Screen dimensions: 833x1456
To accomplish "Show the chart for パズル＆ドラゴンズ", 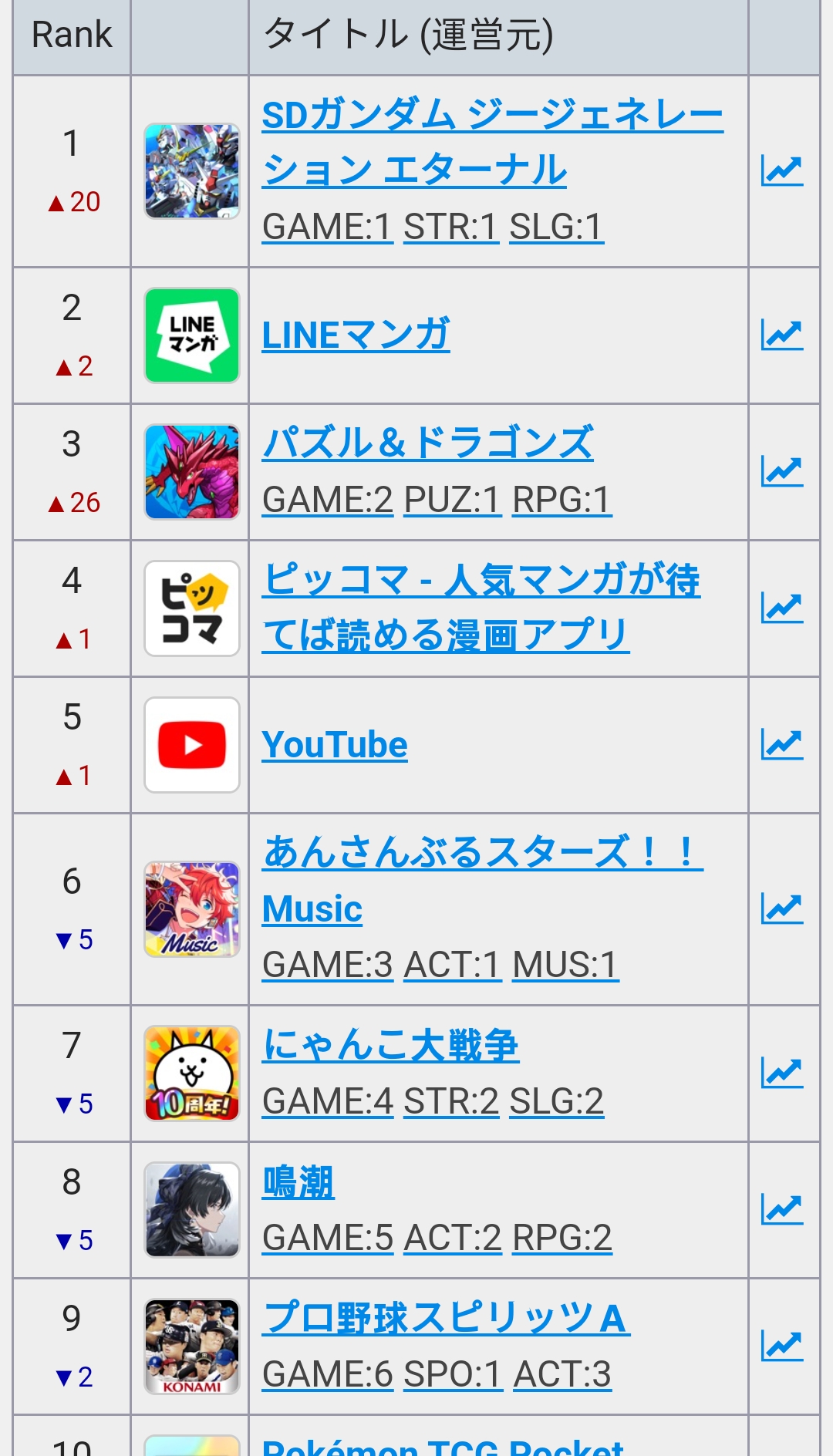I will point(782,471).
